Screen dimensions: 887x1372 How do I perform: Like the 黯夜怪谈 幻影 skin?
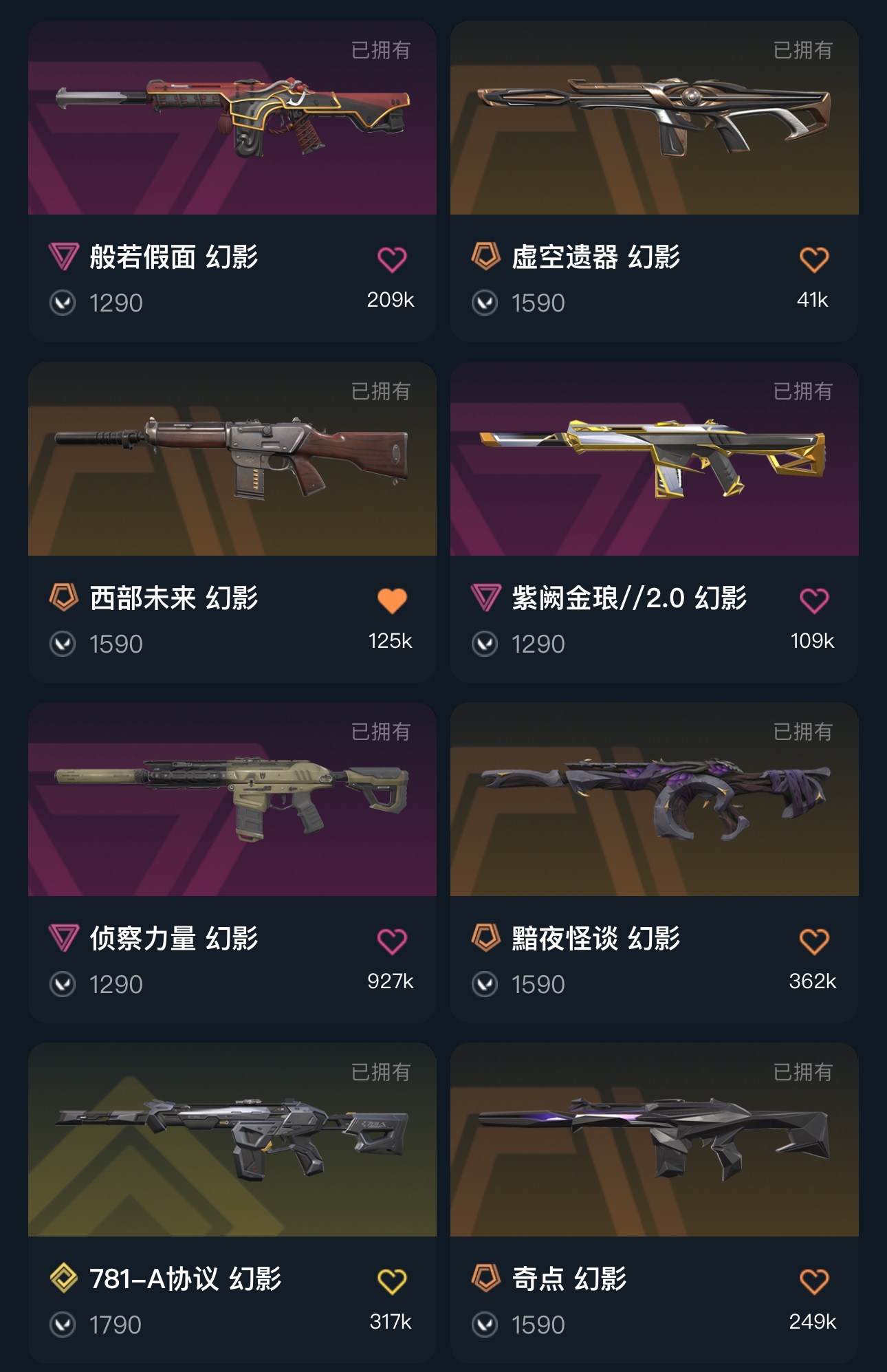(813, 941)
